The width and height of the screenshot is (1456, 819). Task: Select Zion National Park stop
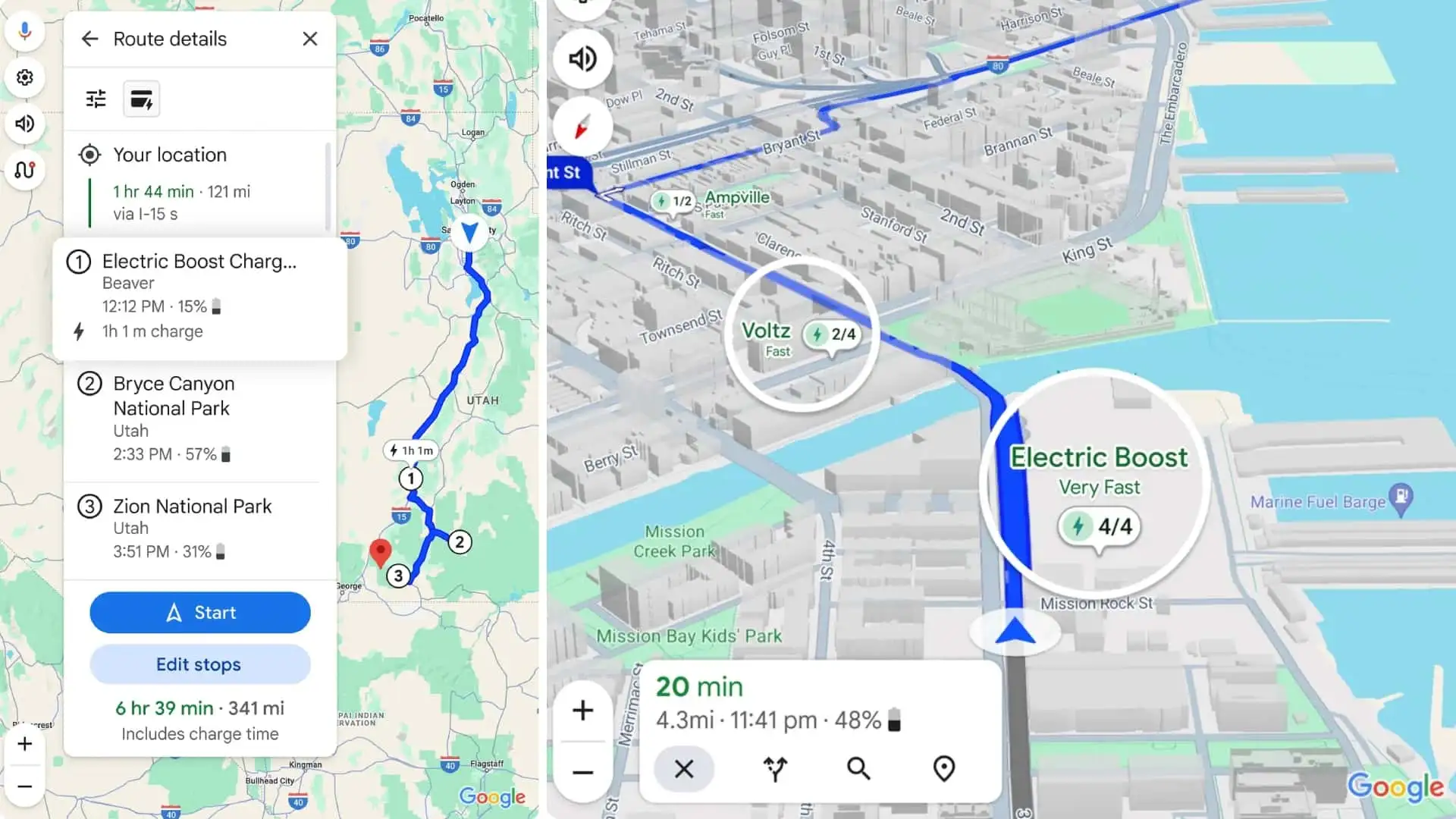click(x=192, y=507)
